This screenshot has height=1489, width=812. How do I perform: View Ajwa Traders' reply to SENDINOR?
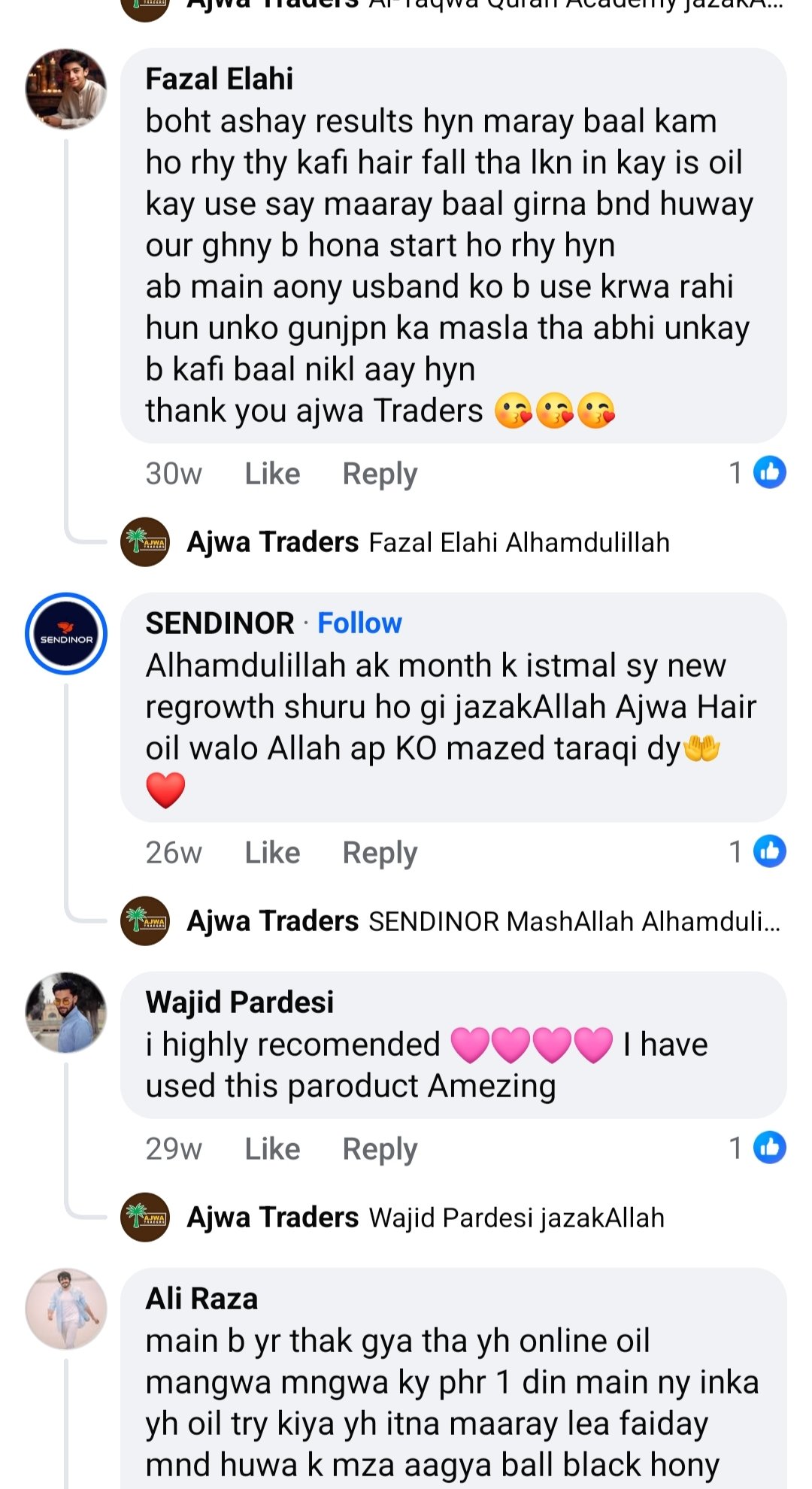tap(483, 921)
